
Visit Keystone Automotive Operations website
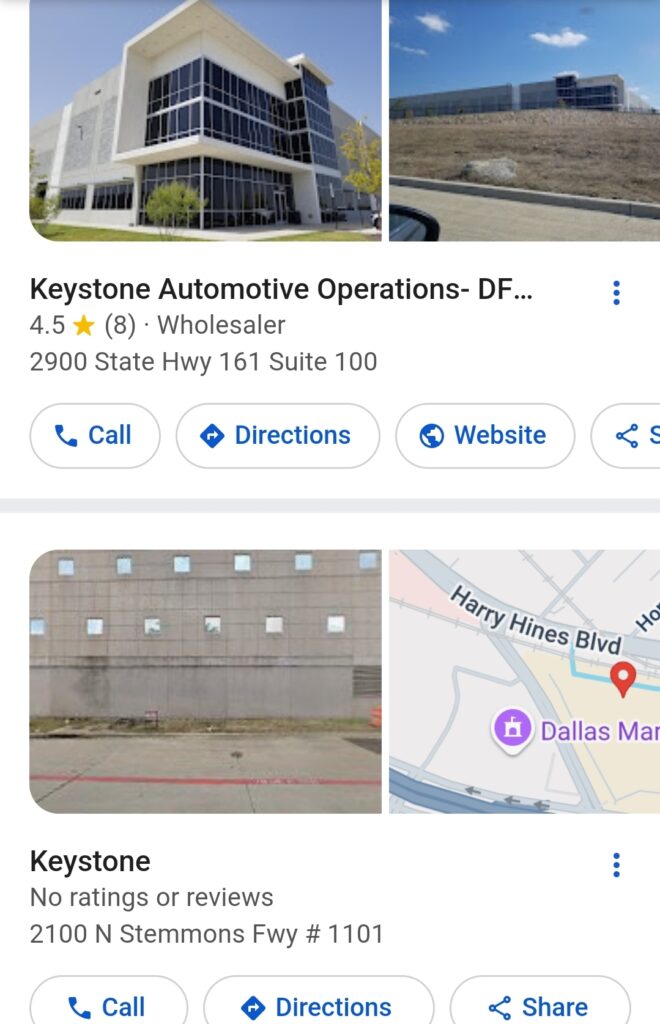[x=485, y=435]
